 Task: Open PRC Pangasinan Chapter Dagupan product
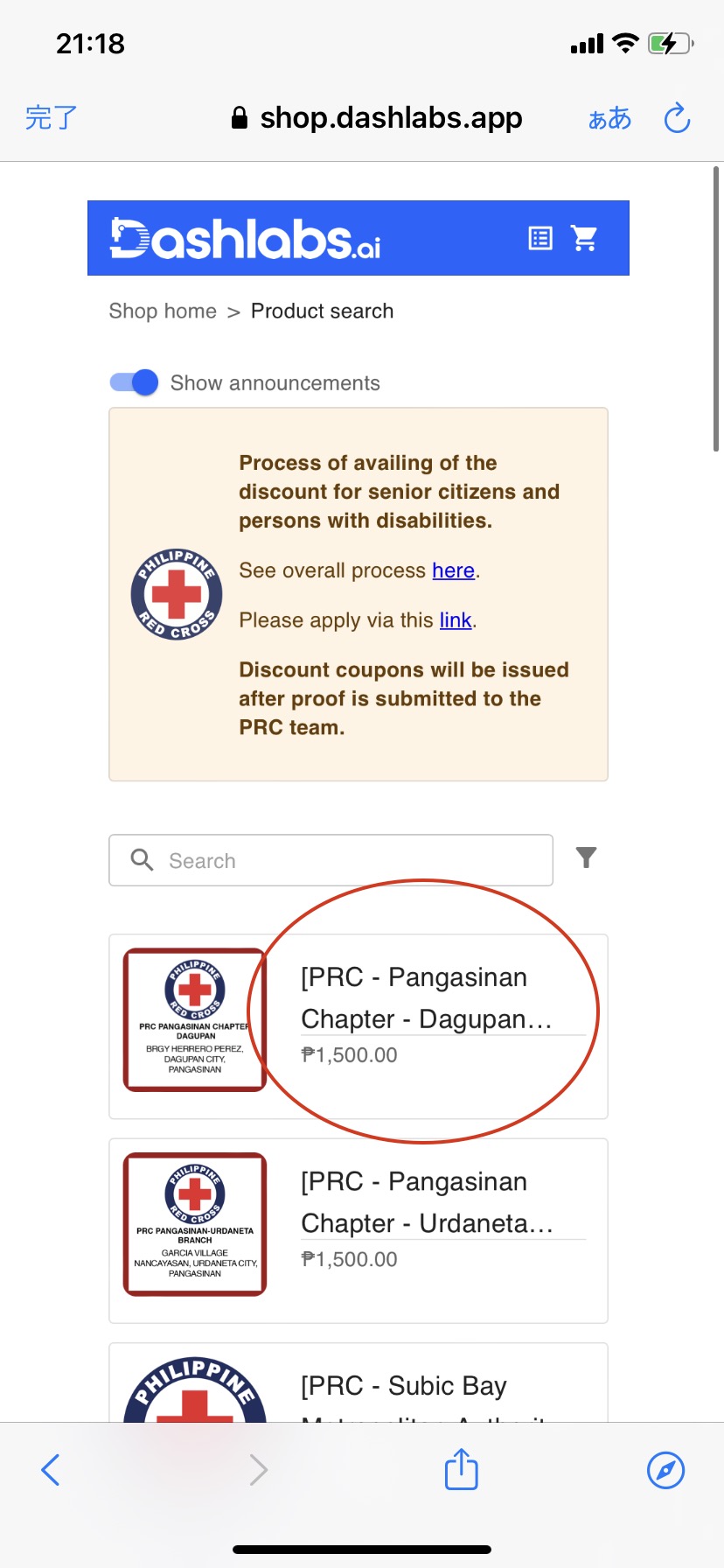pyautogui.click(x=359, y=1026)
